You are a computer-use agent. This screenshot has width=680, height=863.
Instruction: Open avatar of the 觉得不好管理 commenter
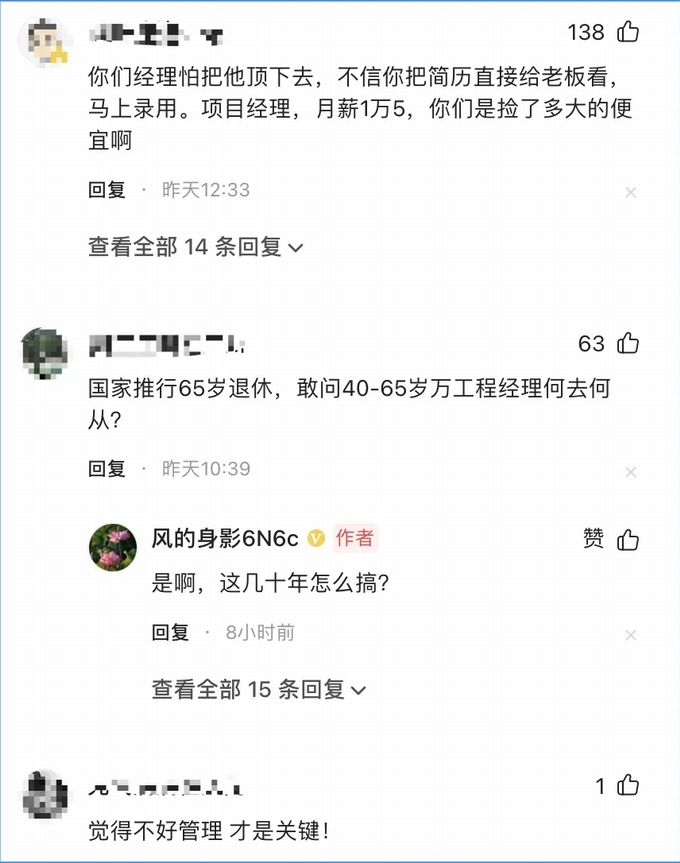click(46, 795)
